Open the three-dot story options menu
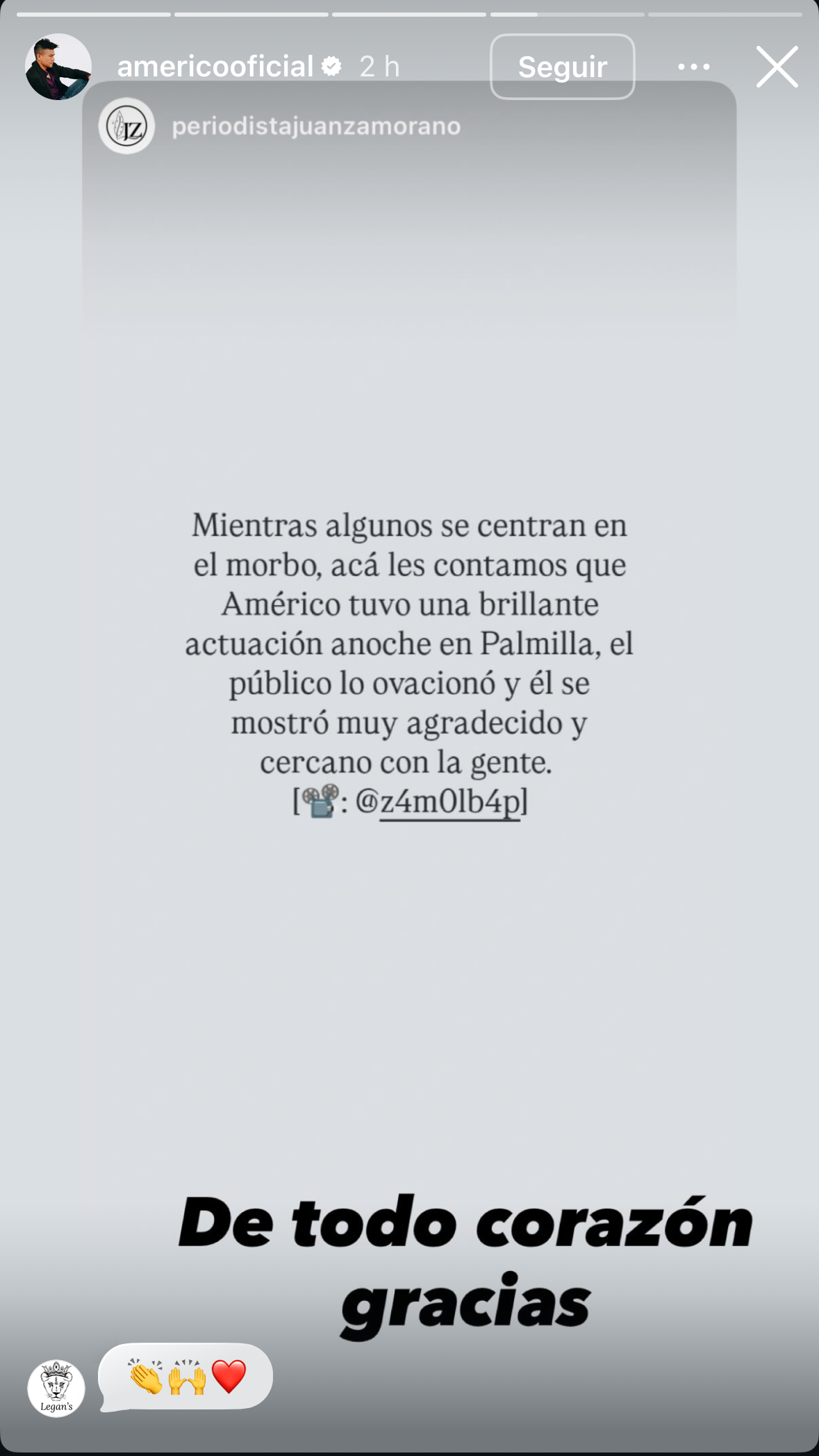Image resolution: width=819 pixels, height=1456 pixels. (x=693, y=67)
